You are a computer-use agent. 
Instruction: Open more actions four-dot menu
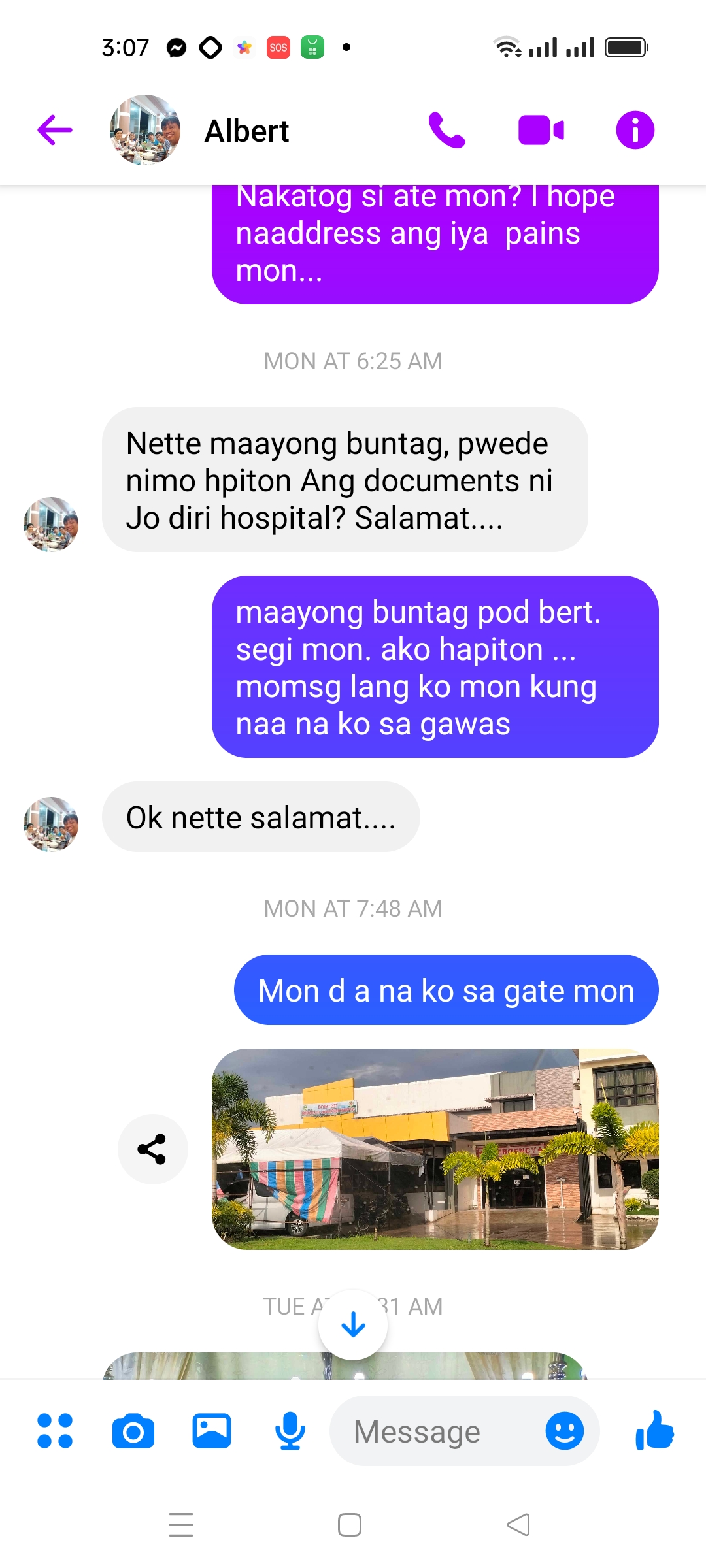[55, 1431]
